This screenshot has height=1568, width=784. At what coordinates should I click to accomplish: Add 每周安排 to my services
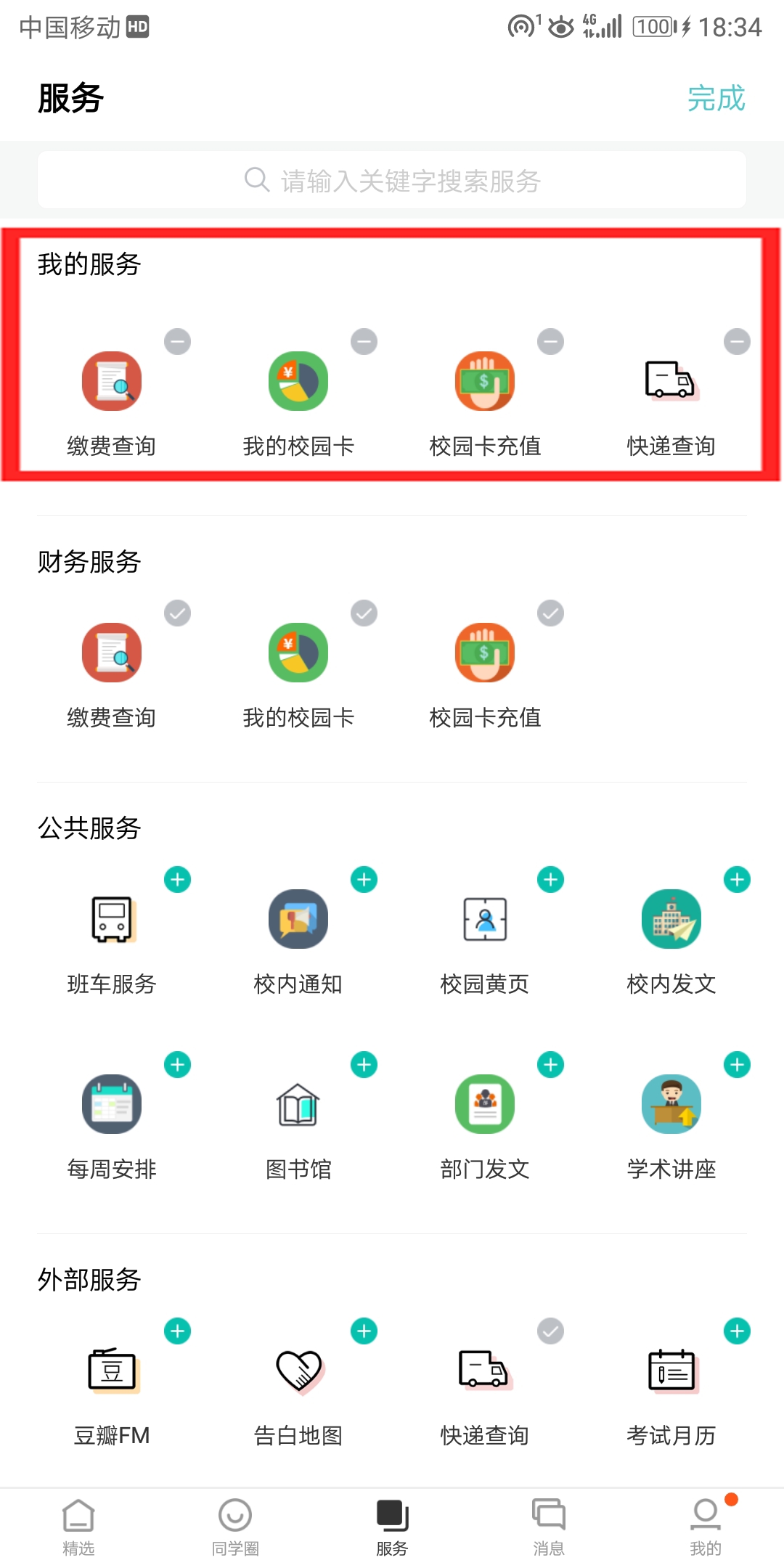tap(177, 1065)
